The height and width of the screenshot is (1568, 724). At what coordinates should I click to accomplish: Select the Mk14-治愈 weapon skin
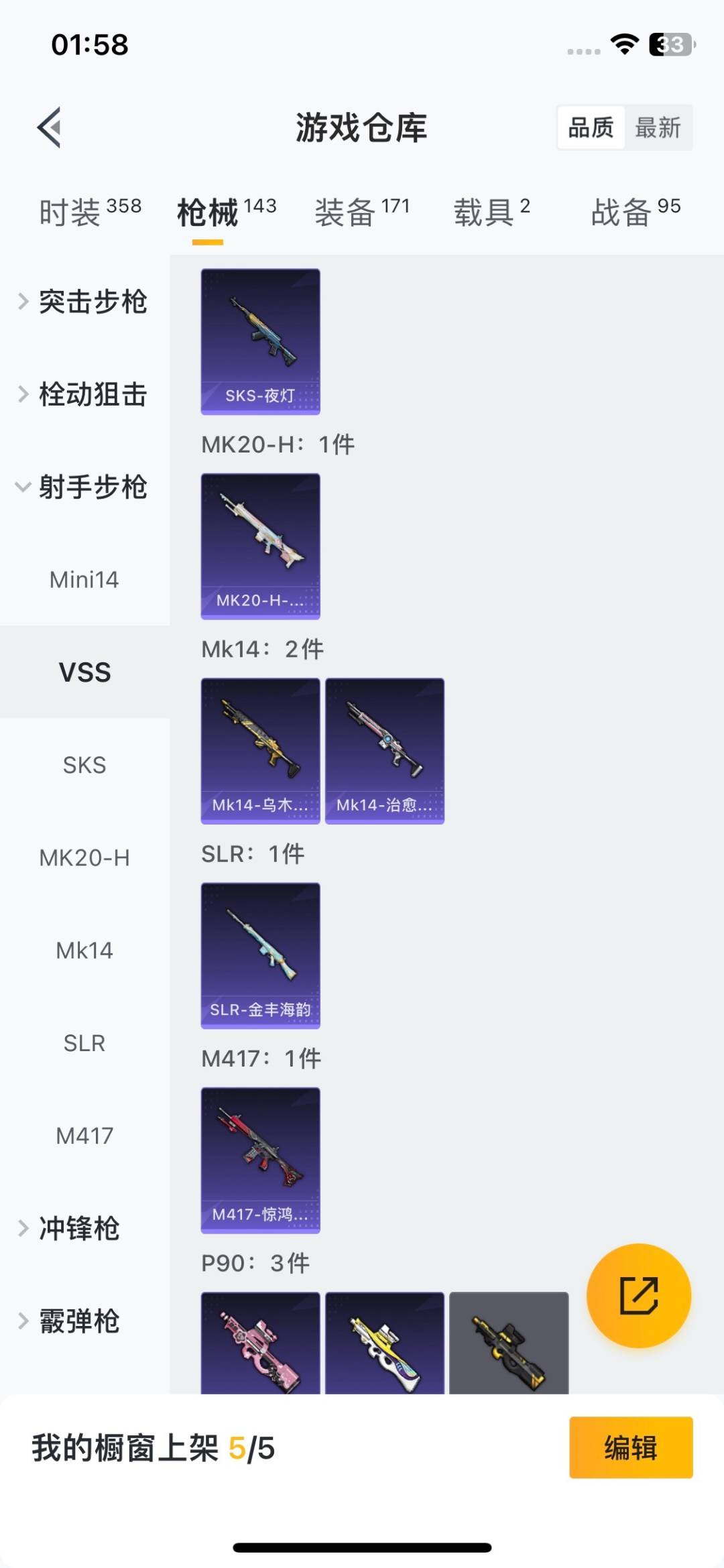383,750
